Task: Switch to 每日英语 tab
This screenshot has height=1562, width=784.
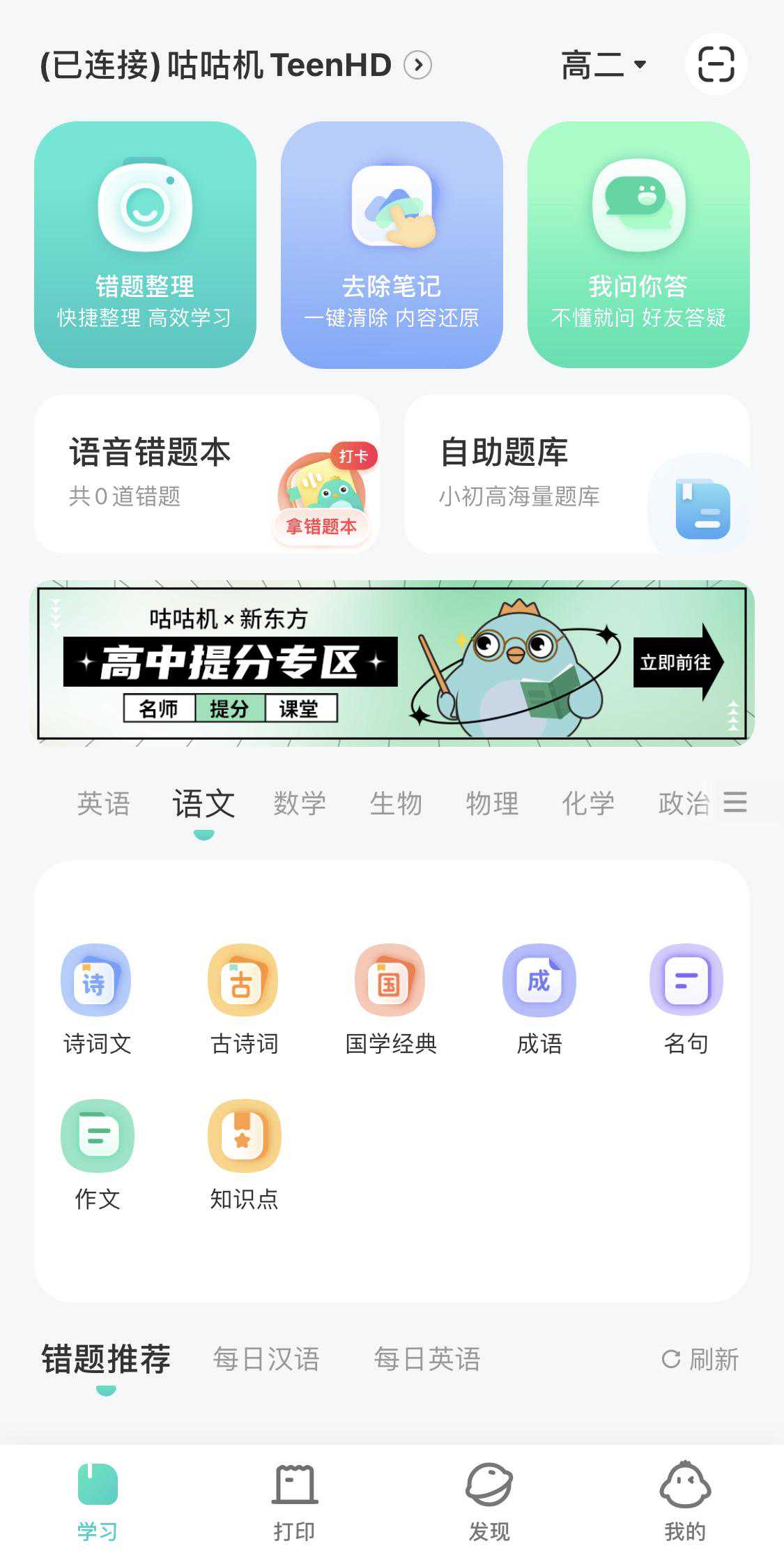Action: tap(426, 1358)
